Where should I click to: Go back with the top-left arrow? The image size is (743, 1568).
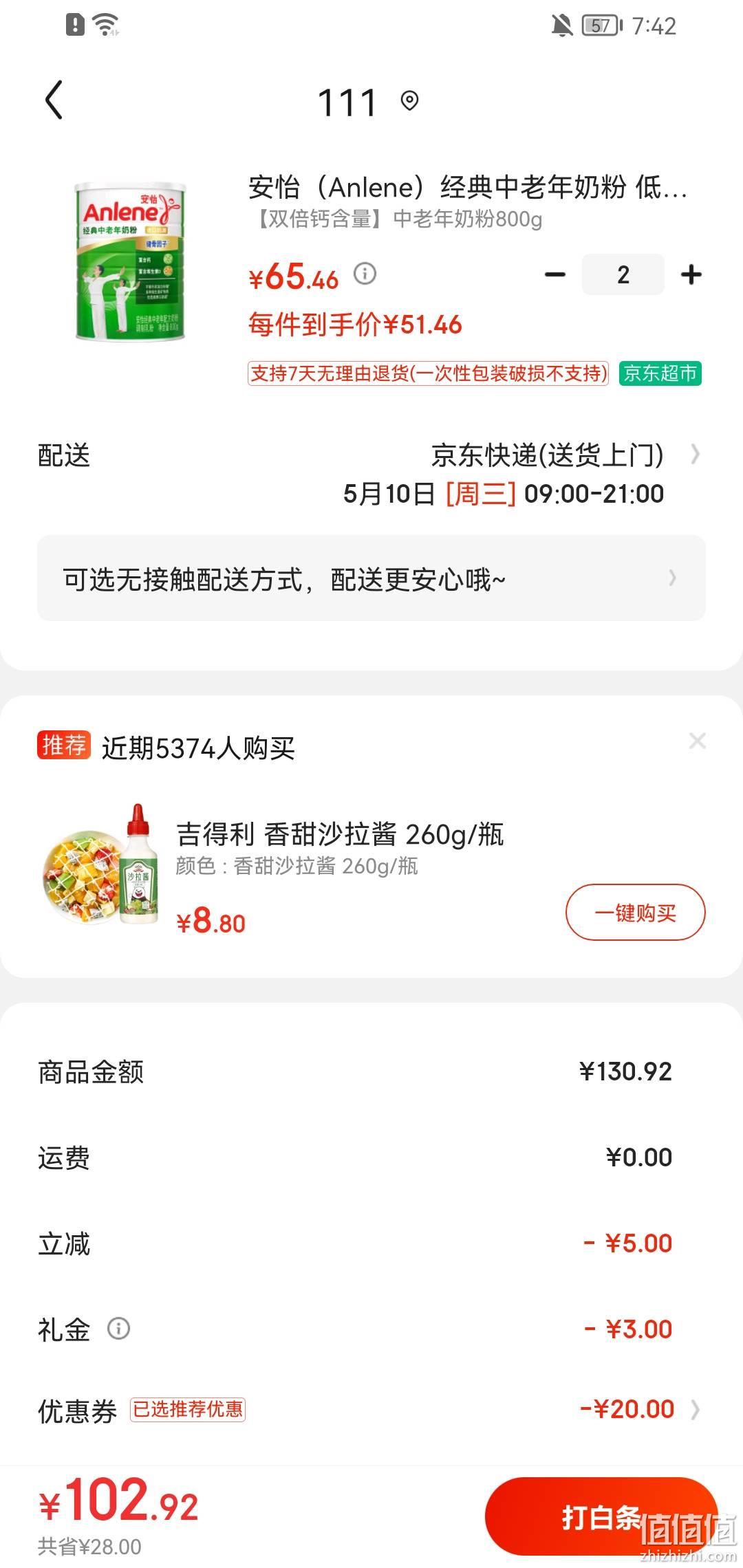point(54,100)
